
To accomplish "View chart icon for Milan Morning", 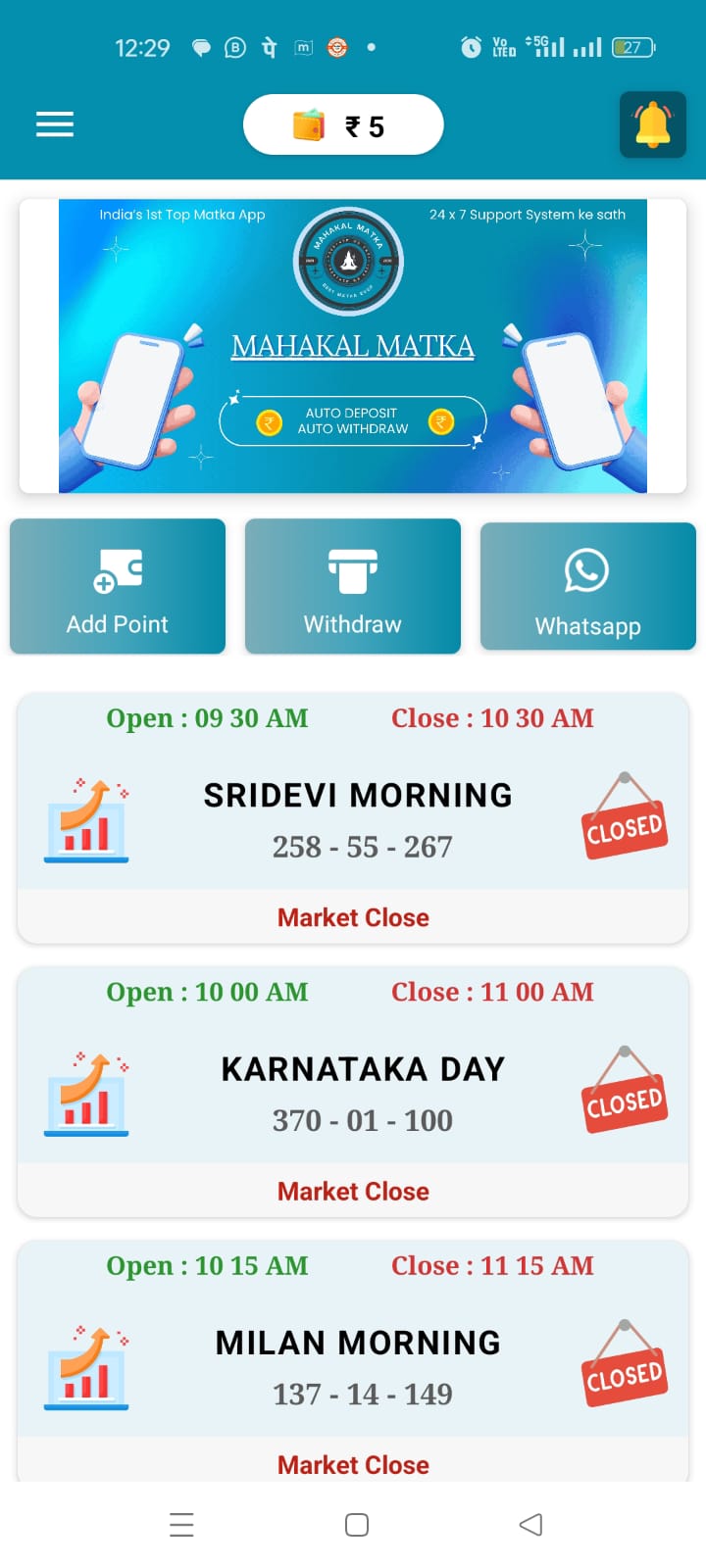I will (86, 1368).
